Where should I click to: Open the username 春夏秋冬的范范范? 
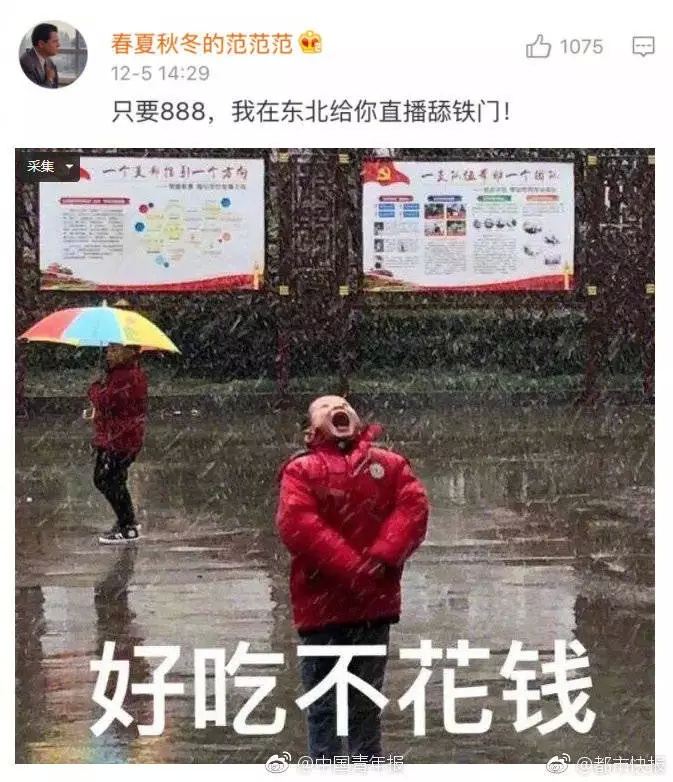click(x=204, y=44)
